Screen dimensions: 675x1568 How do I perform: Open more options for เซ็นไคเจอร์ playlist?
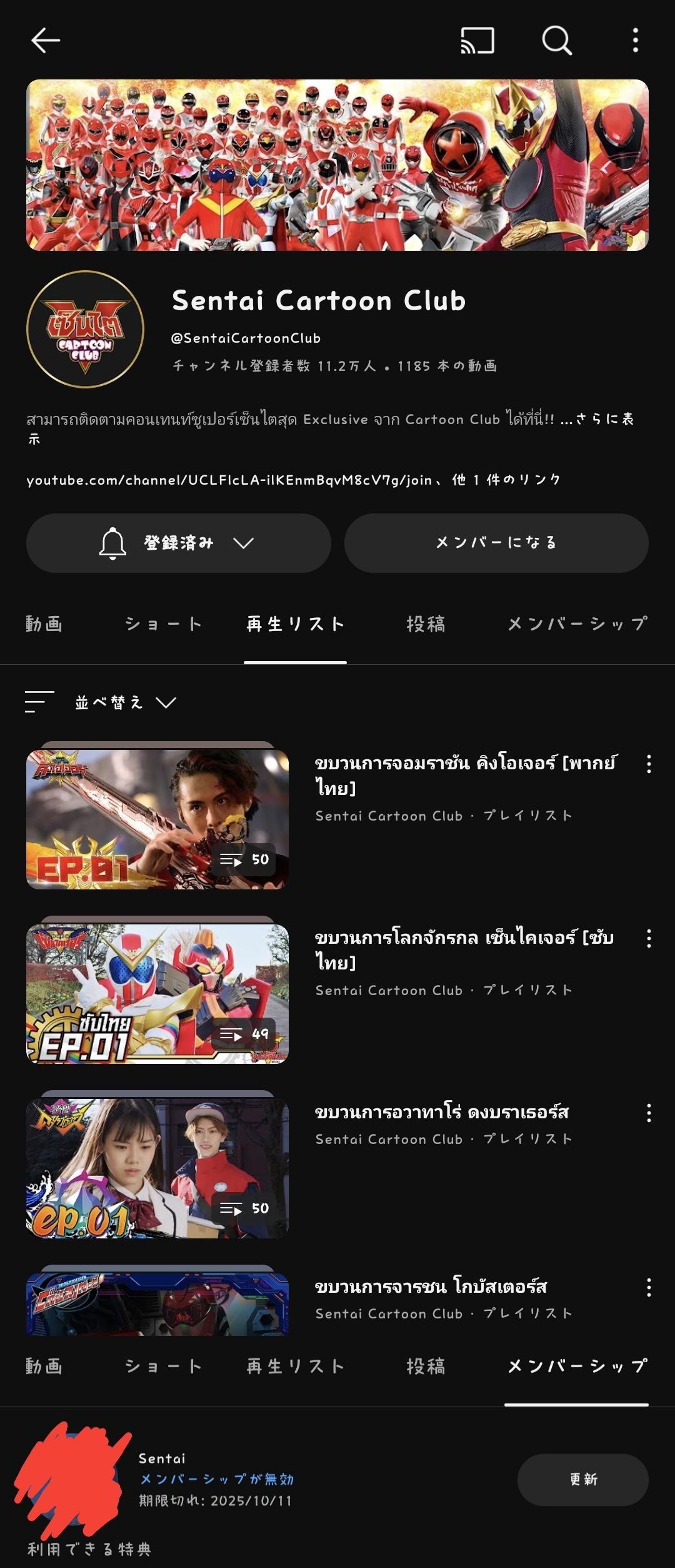pos(649,938)
